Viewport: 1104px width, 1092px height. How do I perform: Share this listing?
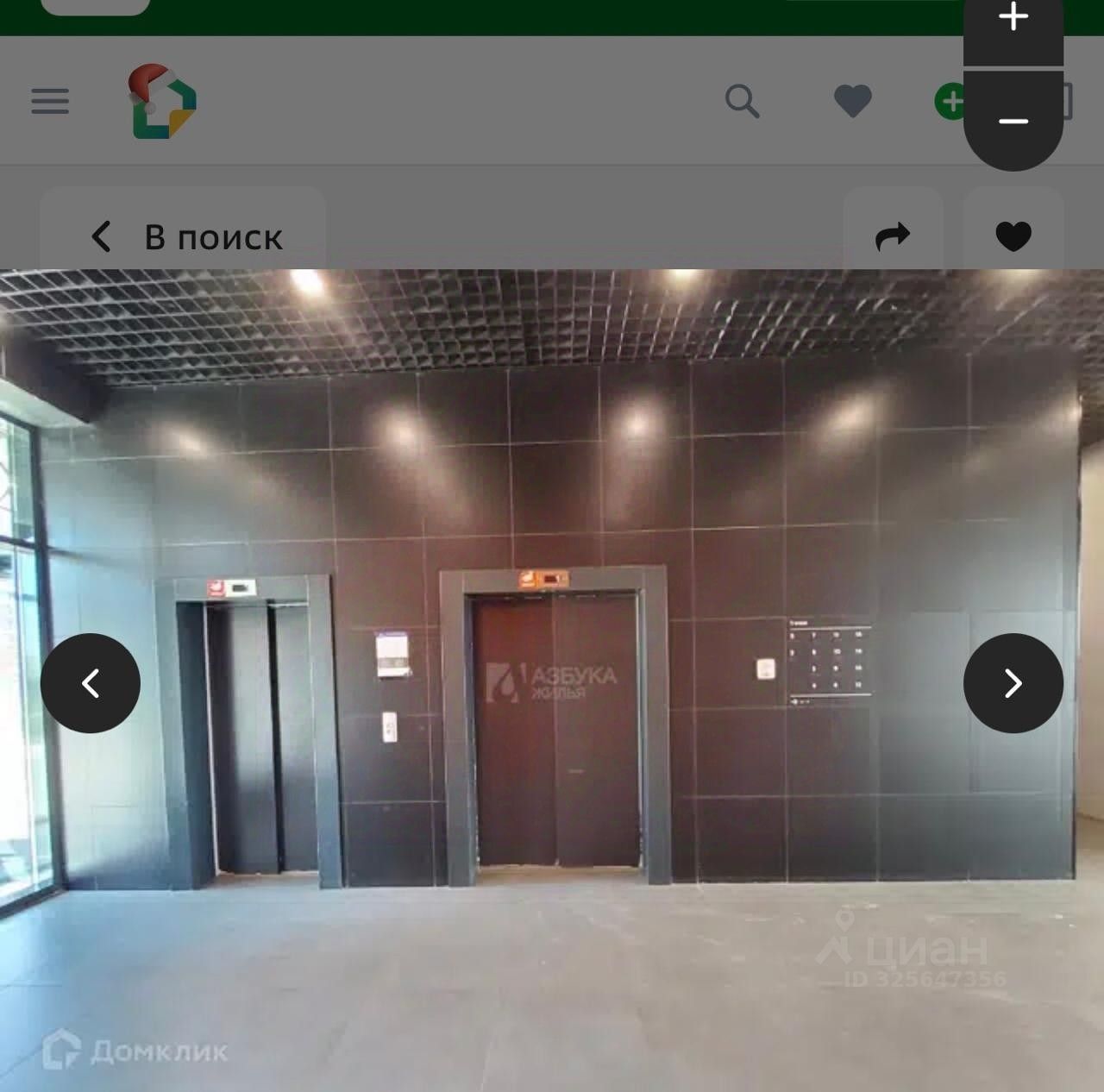[x=893, y=235]
